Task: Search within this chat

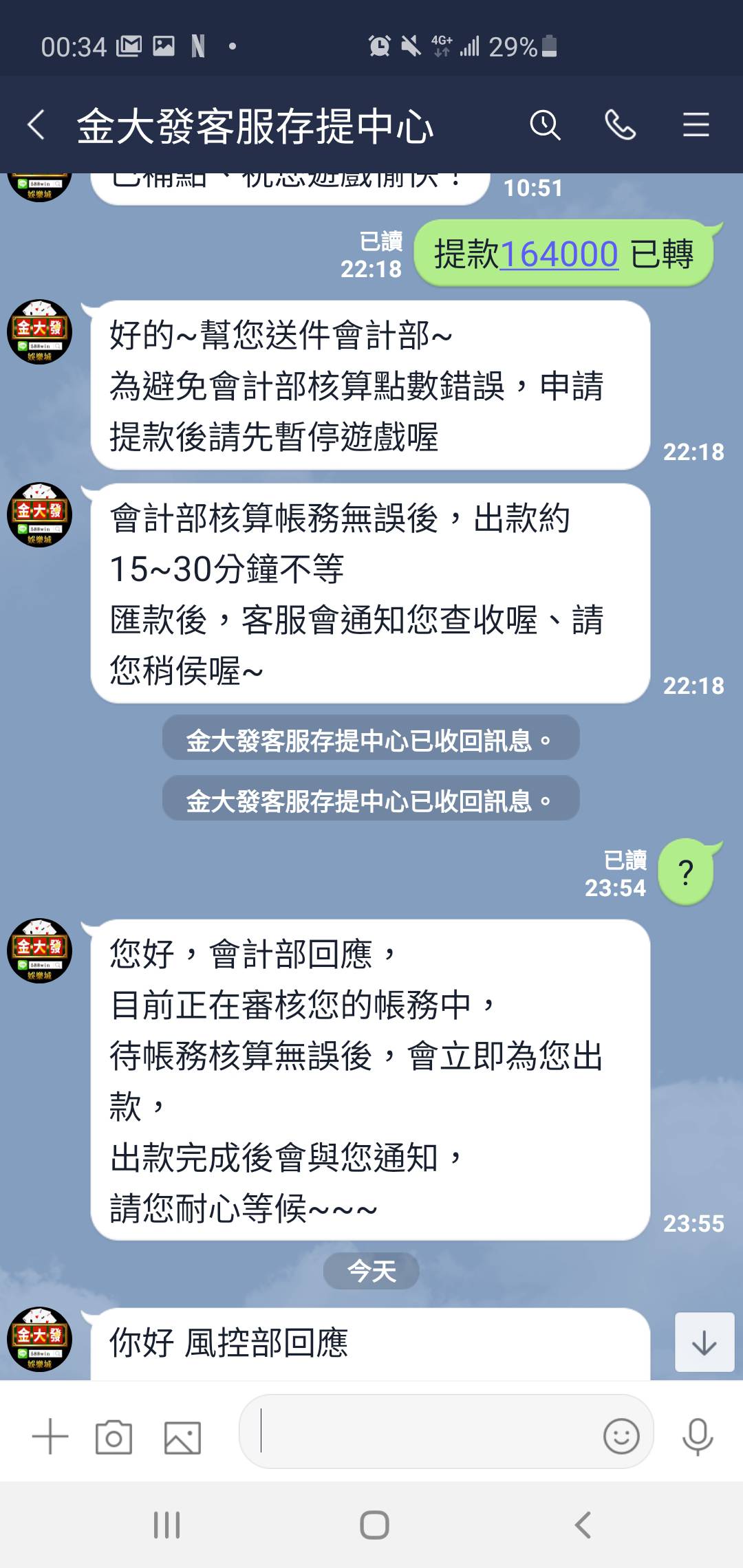Action: tap(545, 125)
